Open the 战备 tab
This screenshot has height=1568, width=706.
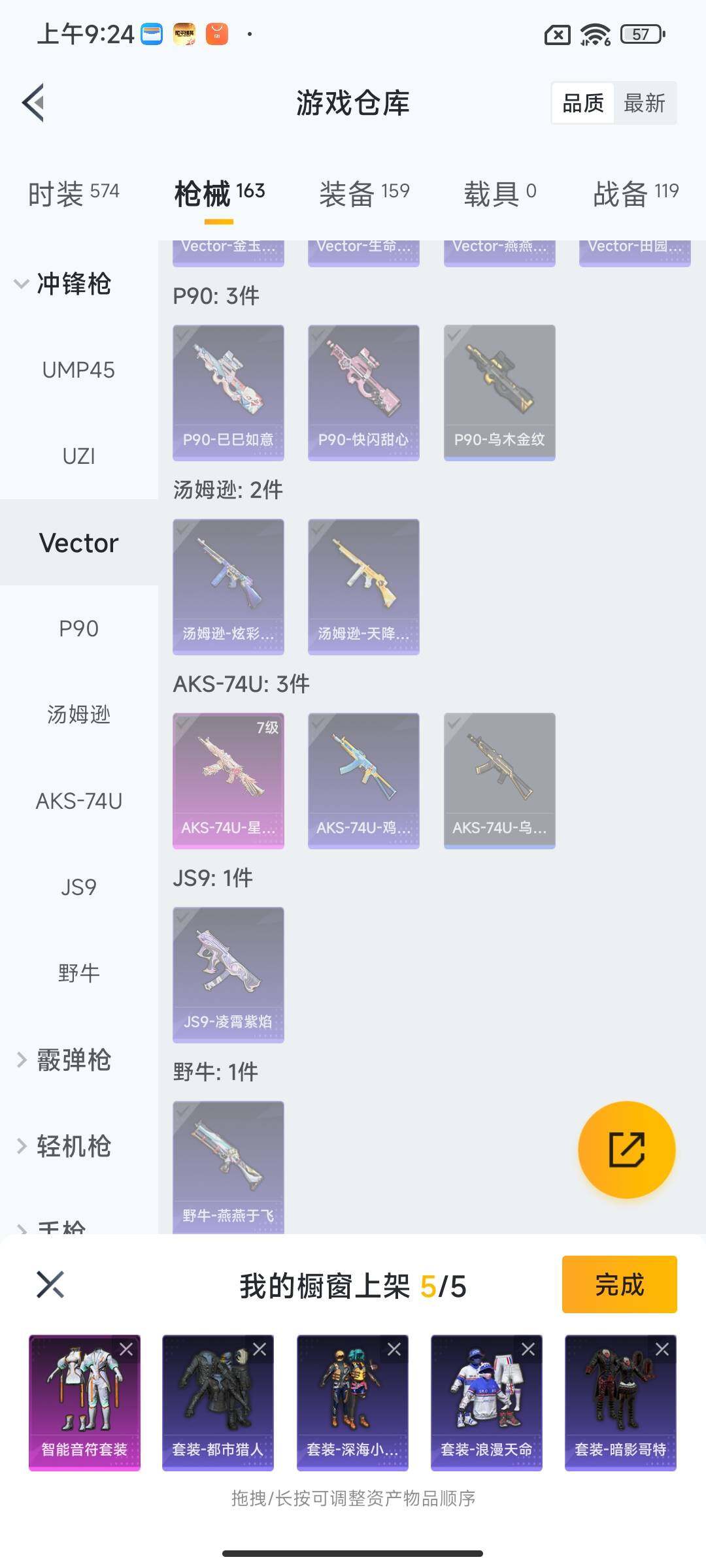[635, 193]
